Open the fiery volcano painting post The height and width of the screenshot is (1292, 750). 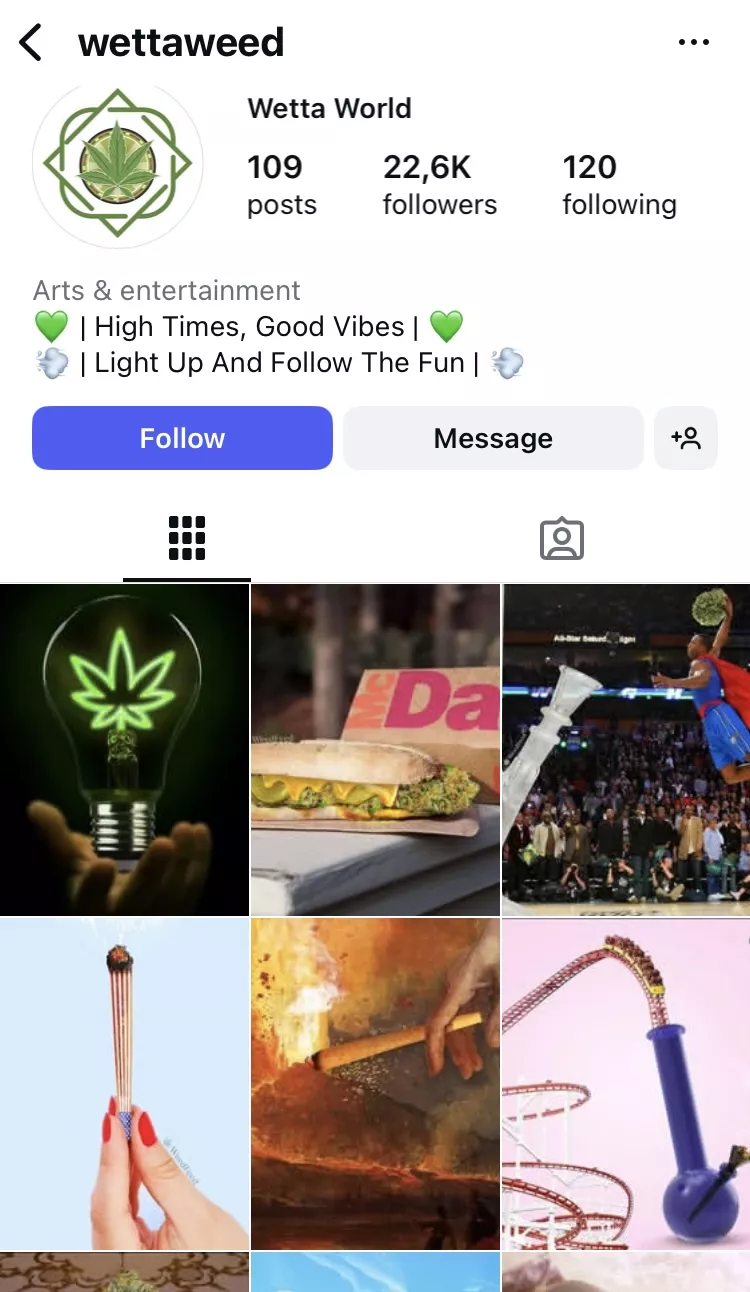pyautogui.click(x=375, y=1084)
